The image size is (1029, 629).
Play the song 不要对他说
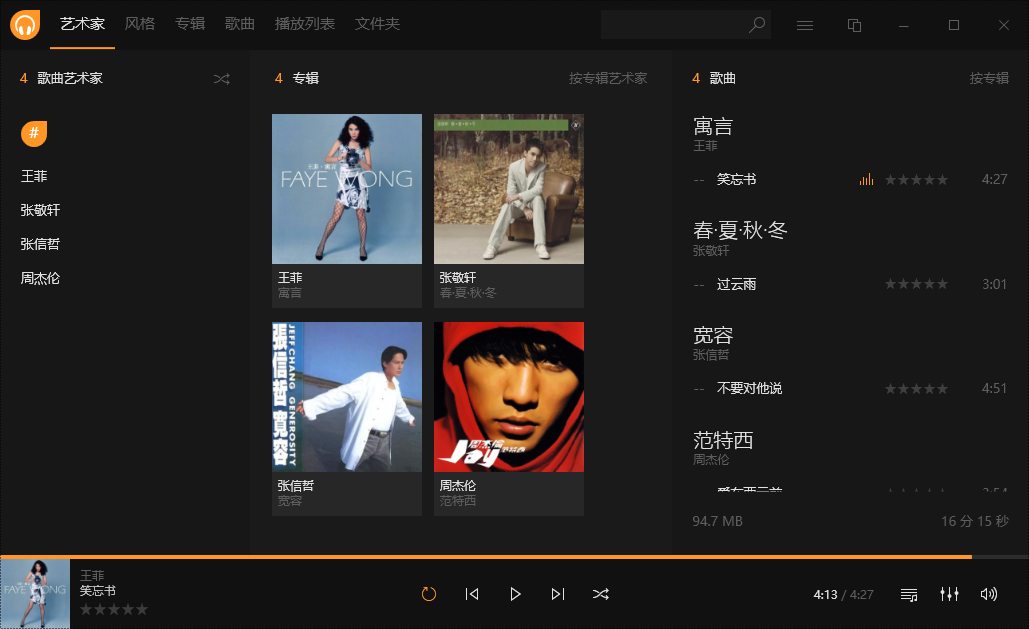point(750,388)
